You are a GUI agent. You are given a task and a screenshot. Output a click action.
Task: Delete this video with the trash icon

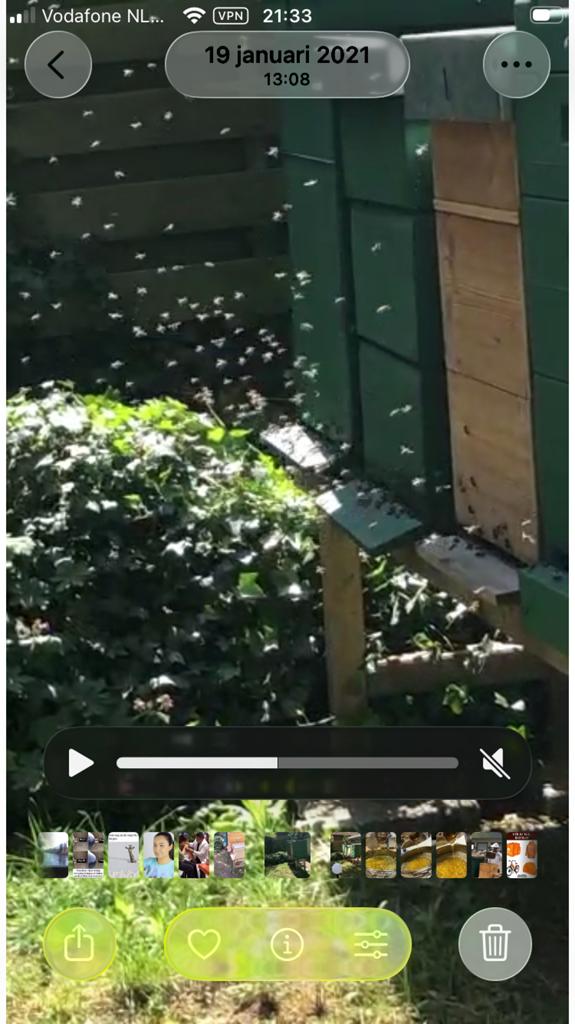coord(495,944)
